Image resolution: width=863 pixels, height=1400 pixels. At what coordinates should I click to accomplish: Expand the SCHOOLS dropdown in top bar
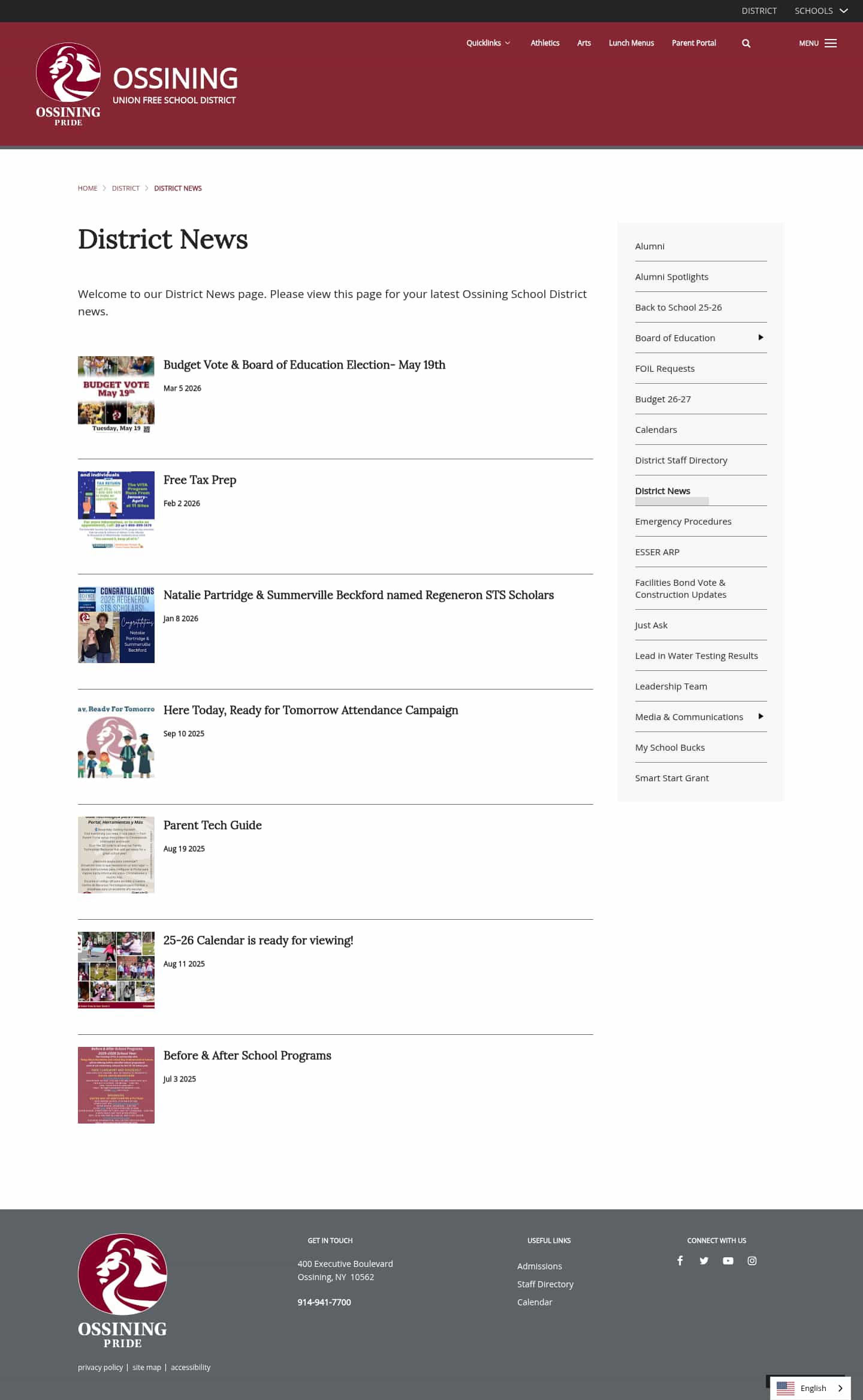click(820, 11)
